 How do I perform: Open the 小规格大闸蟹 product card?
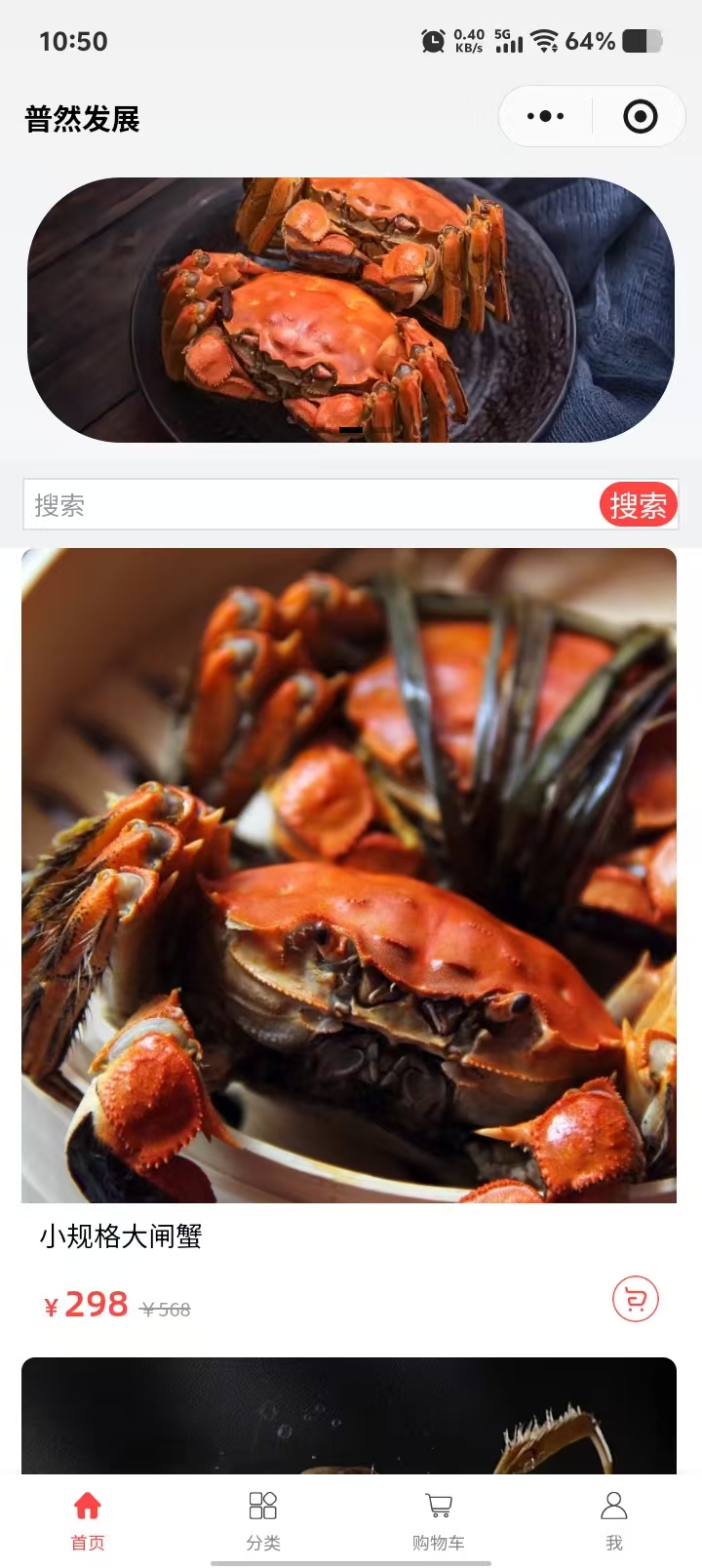click(x=349, y=878)
